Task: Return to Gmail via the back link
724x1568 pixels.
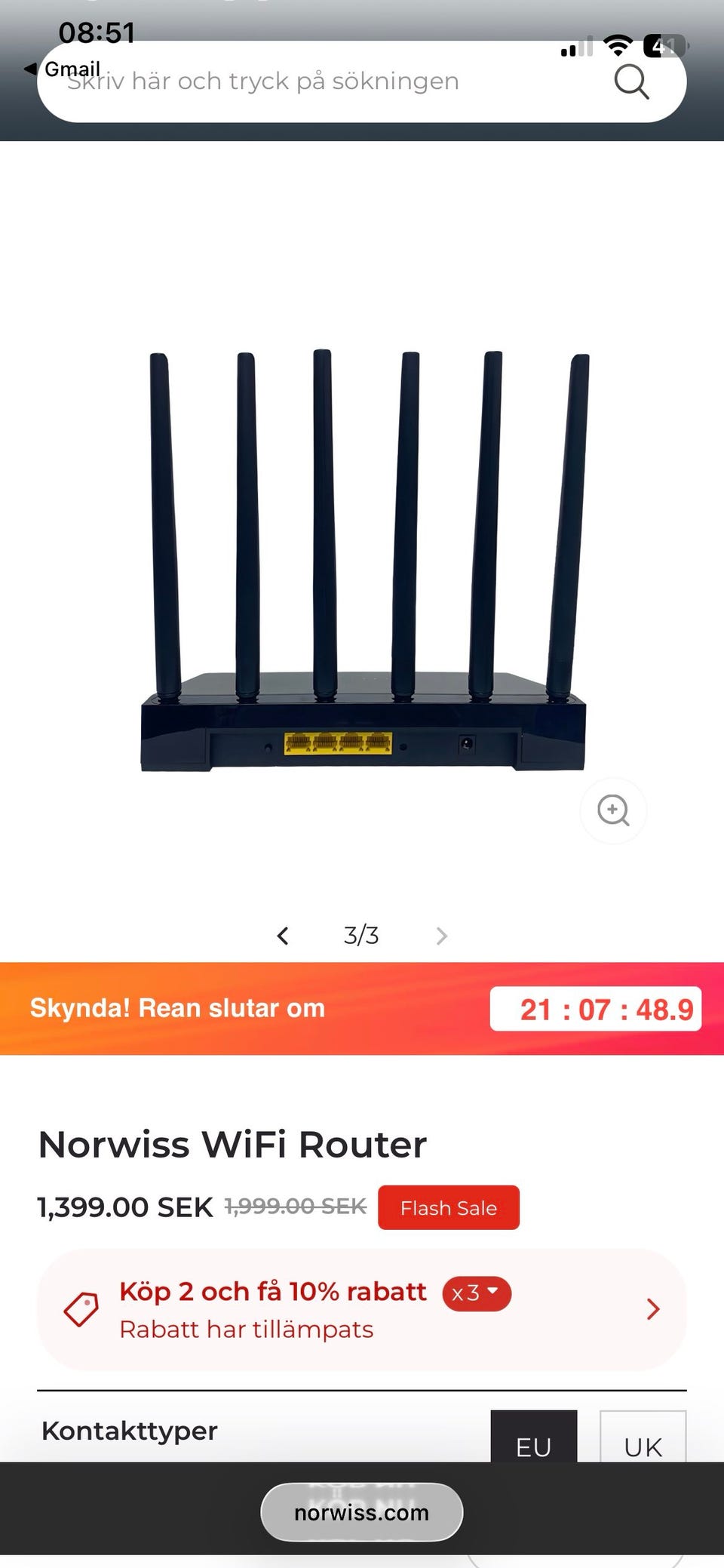Action: coord(63,69)
